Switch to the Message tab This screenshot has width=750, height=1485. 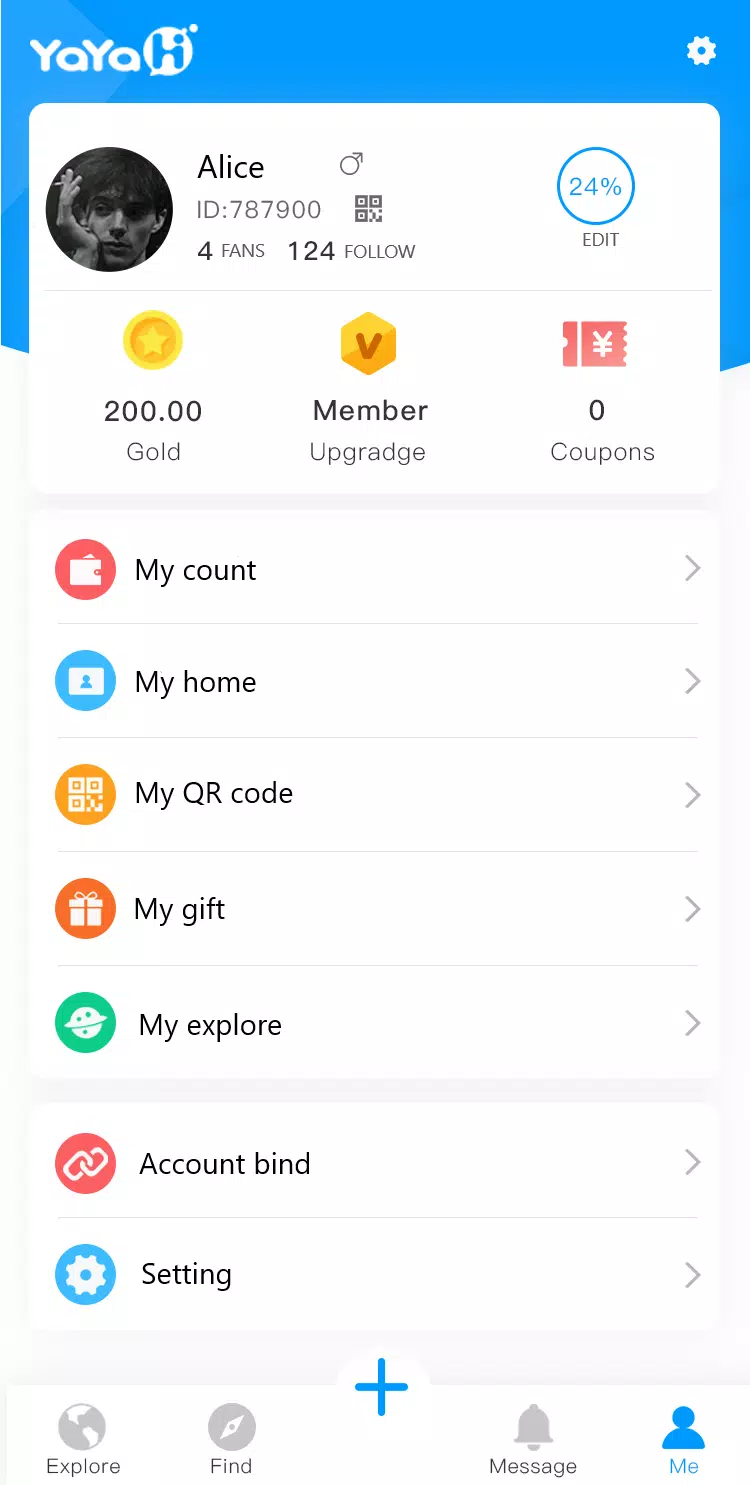click(533, 1439)
